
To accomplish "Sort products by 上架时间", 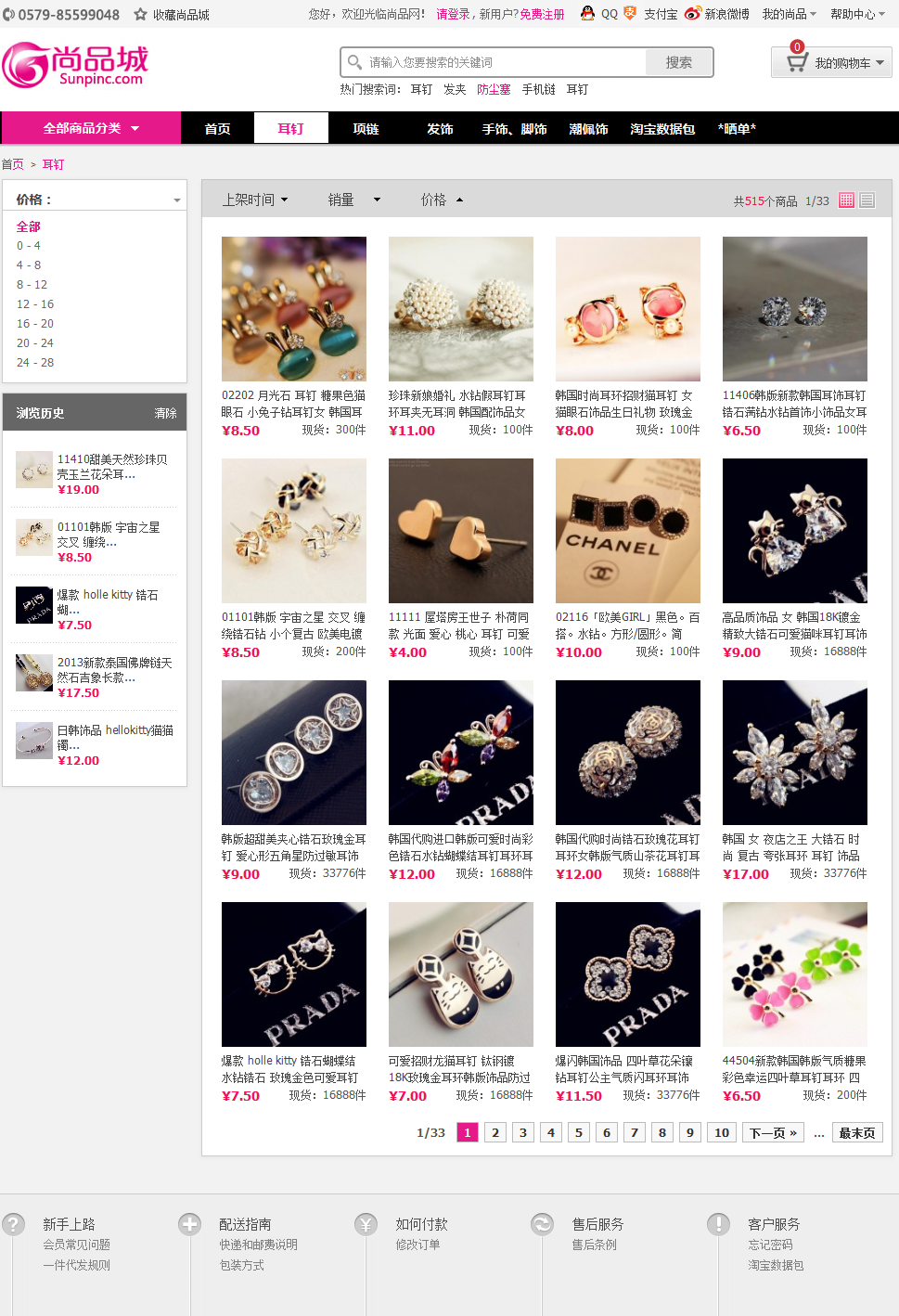I will pos(255,200).
